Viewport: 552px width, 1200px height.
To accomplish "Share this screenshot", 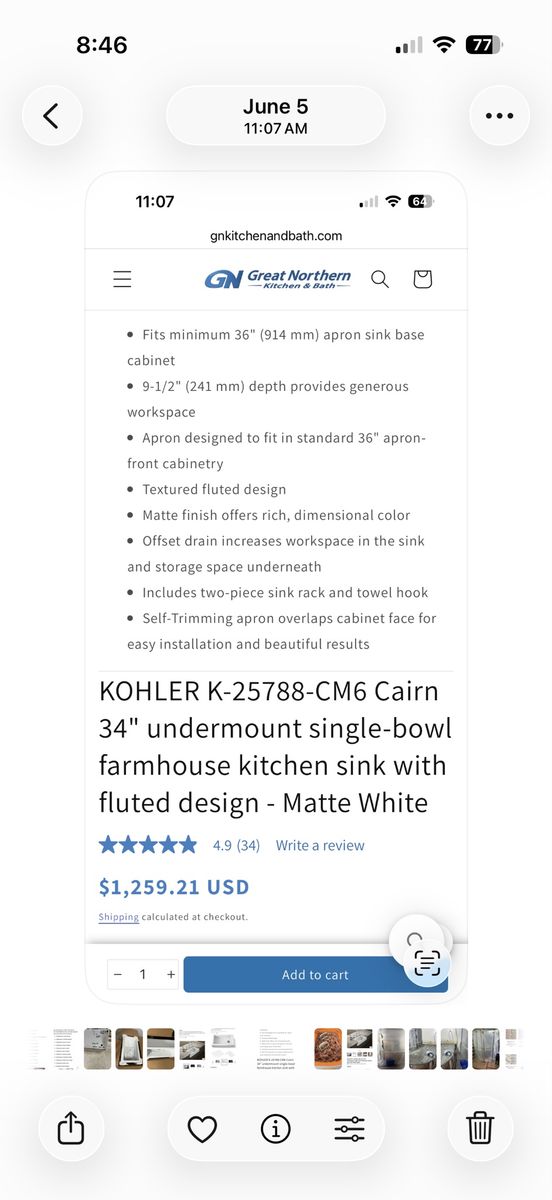I will pyautogui.click(x=71, y=1129).
